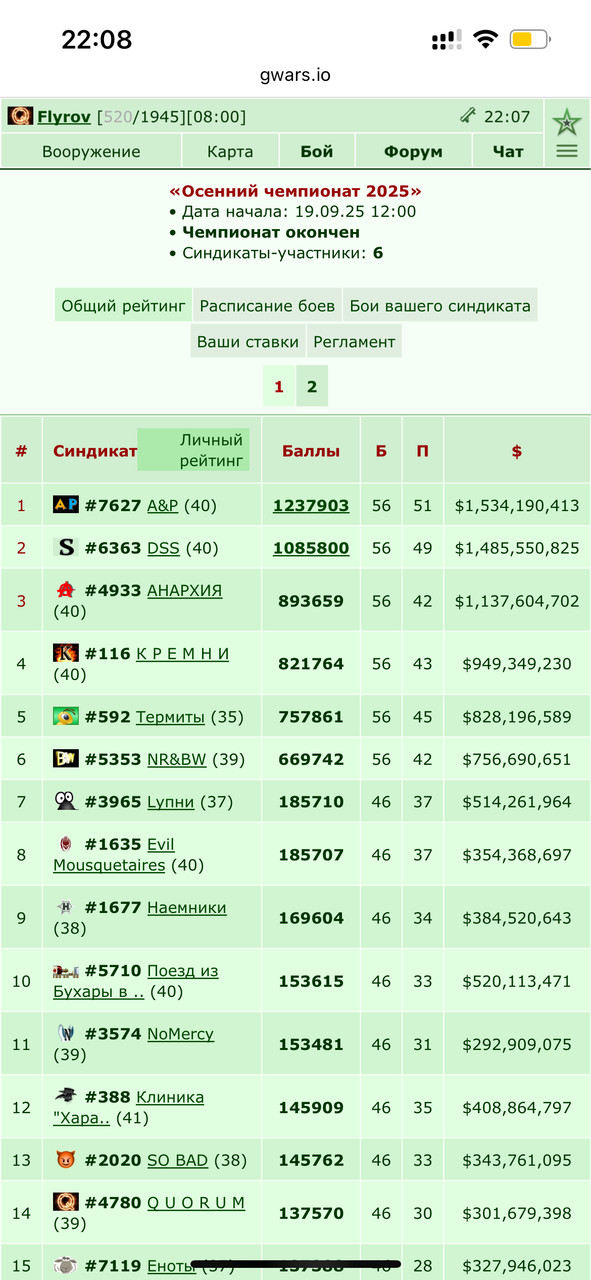Open the Регламент page
591x1280 pixels.
pyautogui.click(x=354, y=342)
